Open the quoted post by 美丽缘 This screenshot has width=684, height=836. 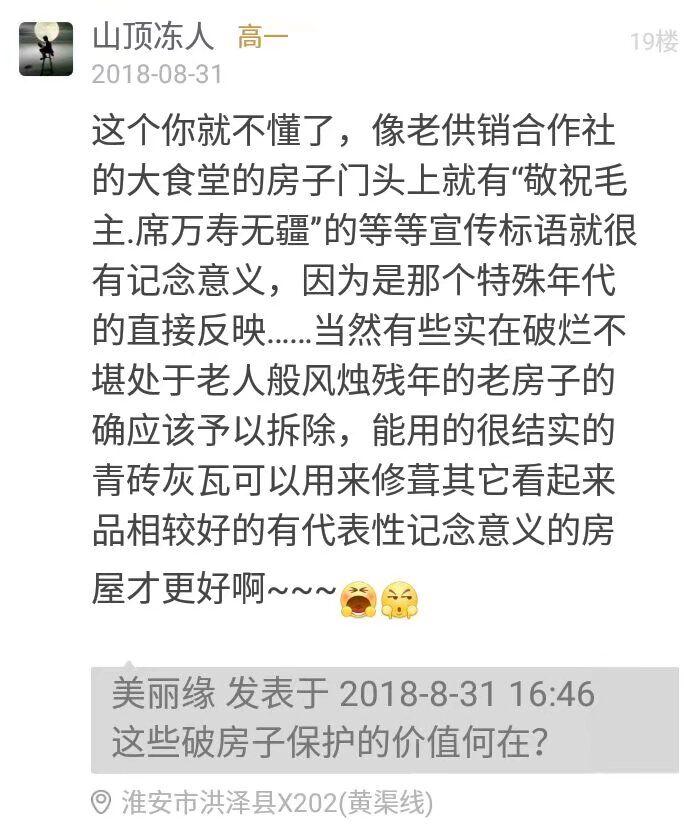(x=384, y=719)
